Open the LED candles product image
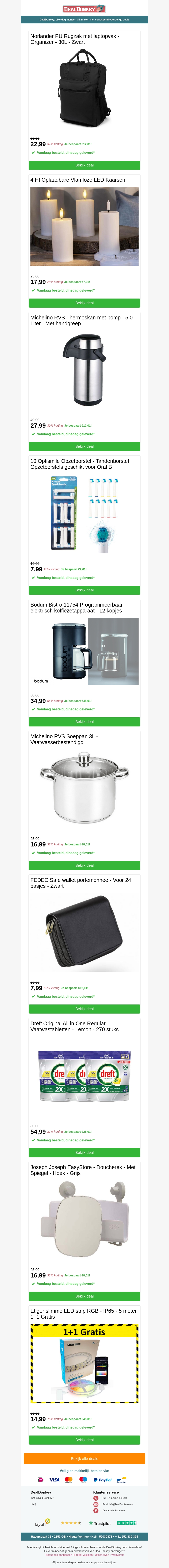Viewport: 169px width, 1568px height. point(84,226)
